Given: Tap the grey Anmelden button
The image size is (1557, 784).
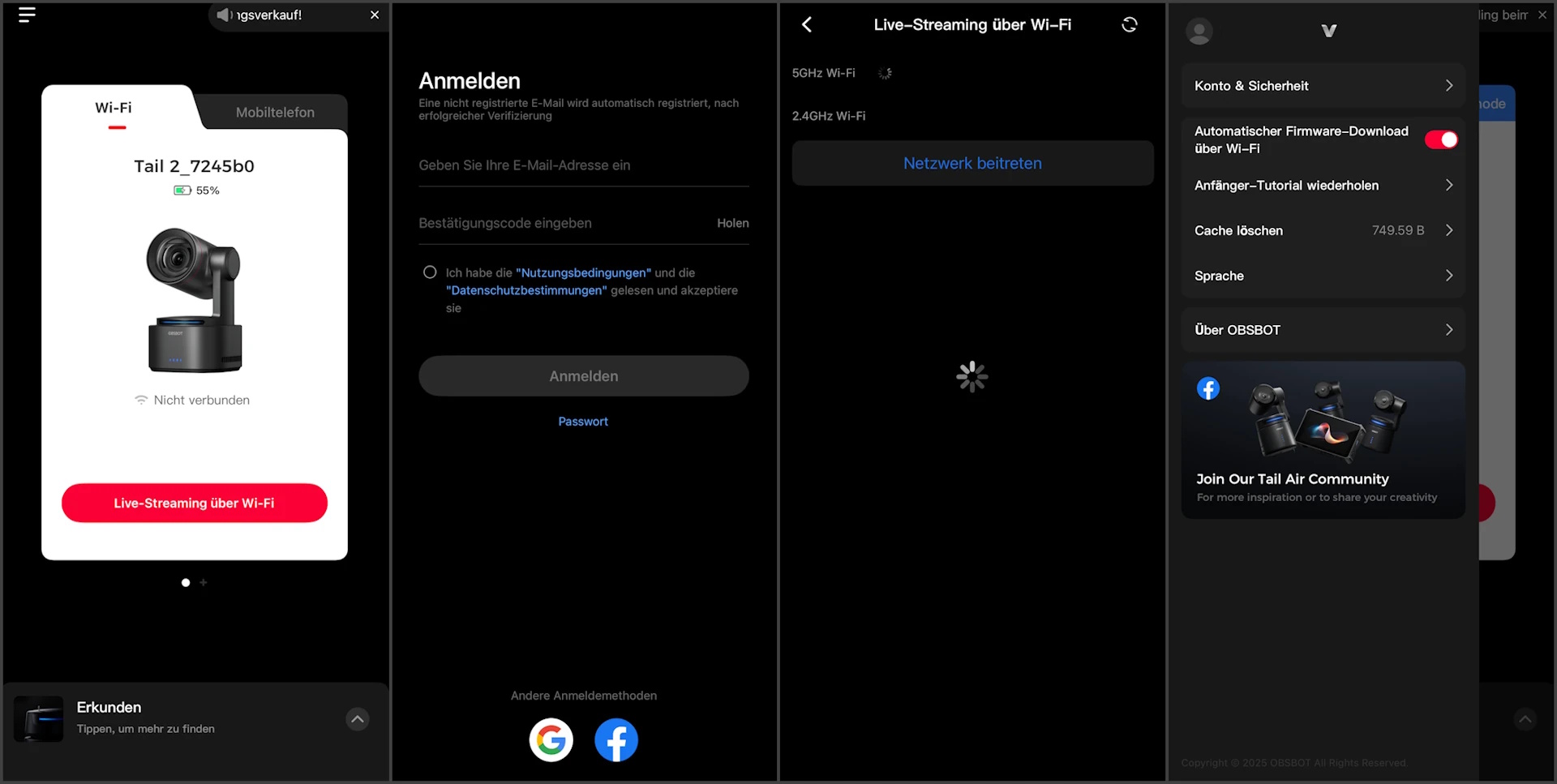Looking at the screenshot, I should coord(583,376).
